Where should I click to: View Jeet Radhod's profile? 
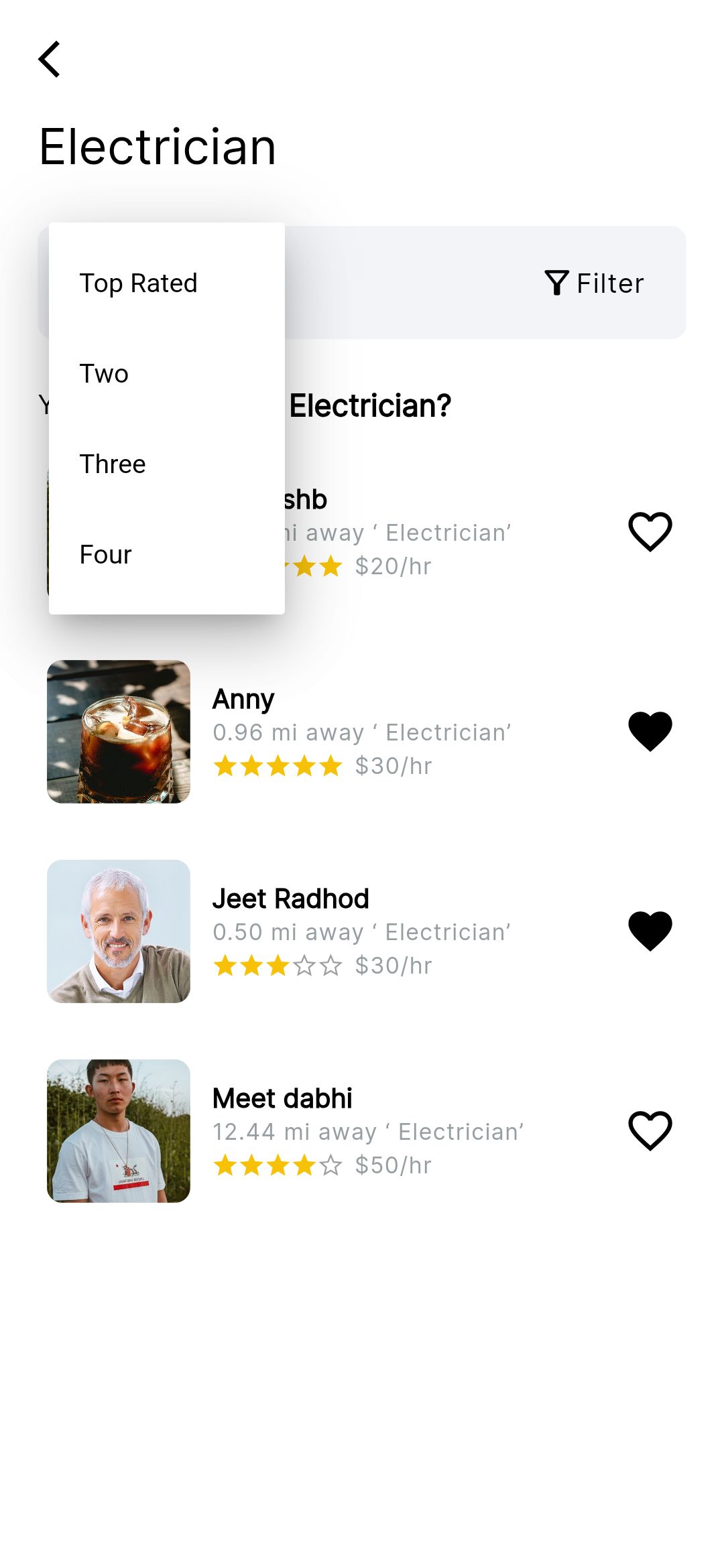click(x=362, y=931)
